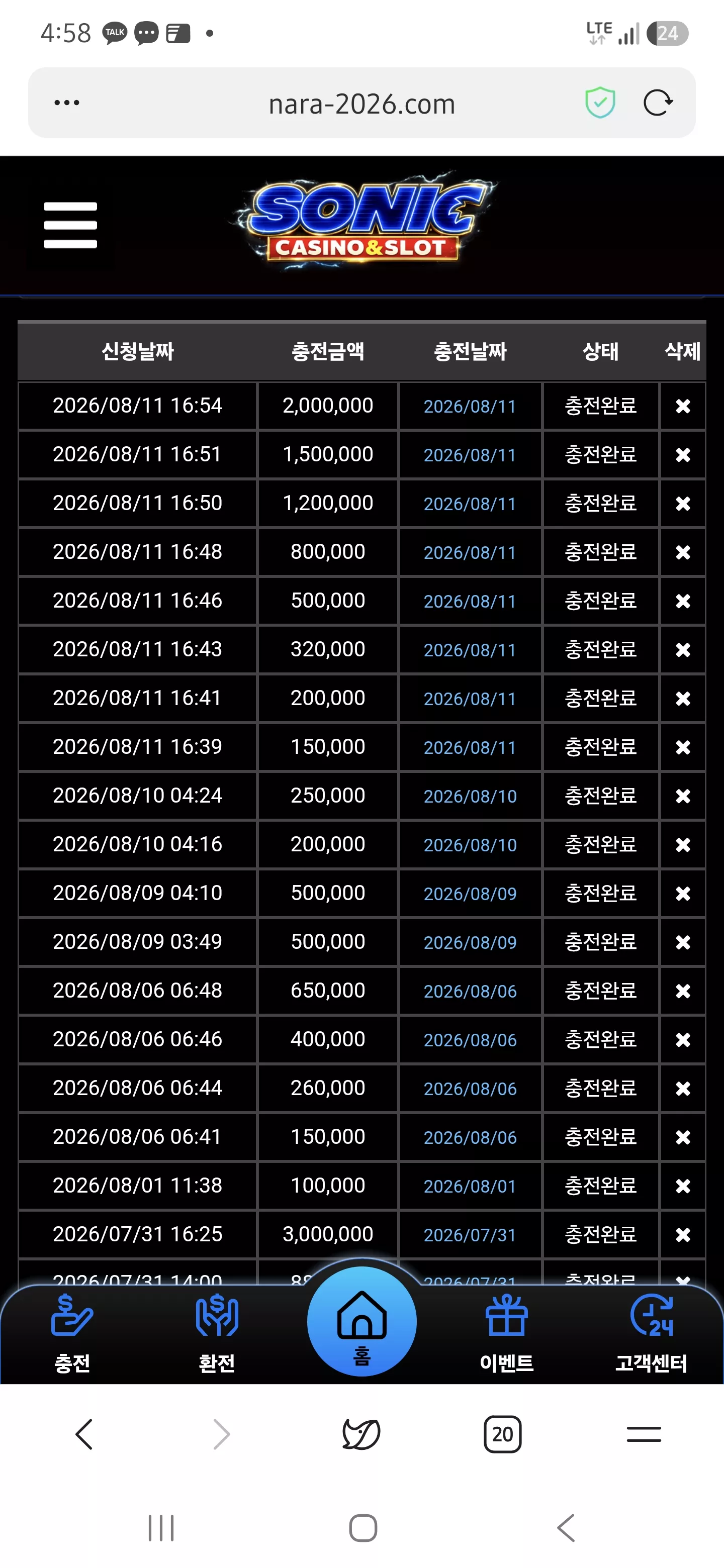
Task: Open the hamburger drawer menu
Action: (70, 225)
